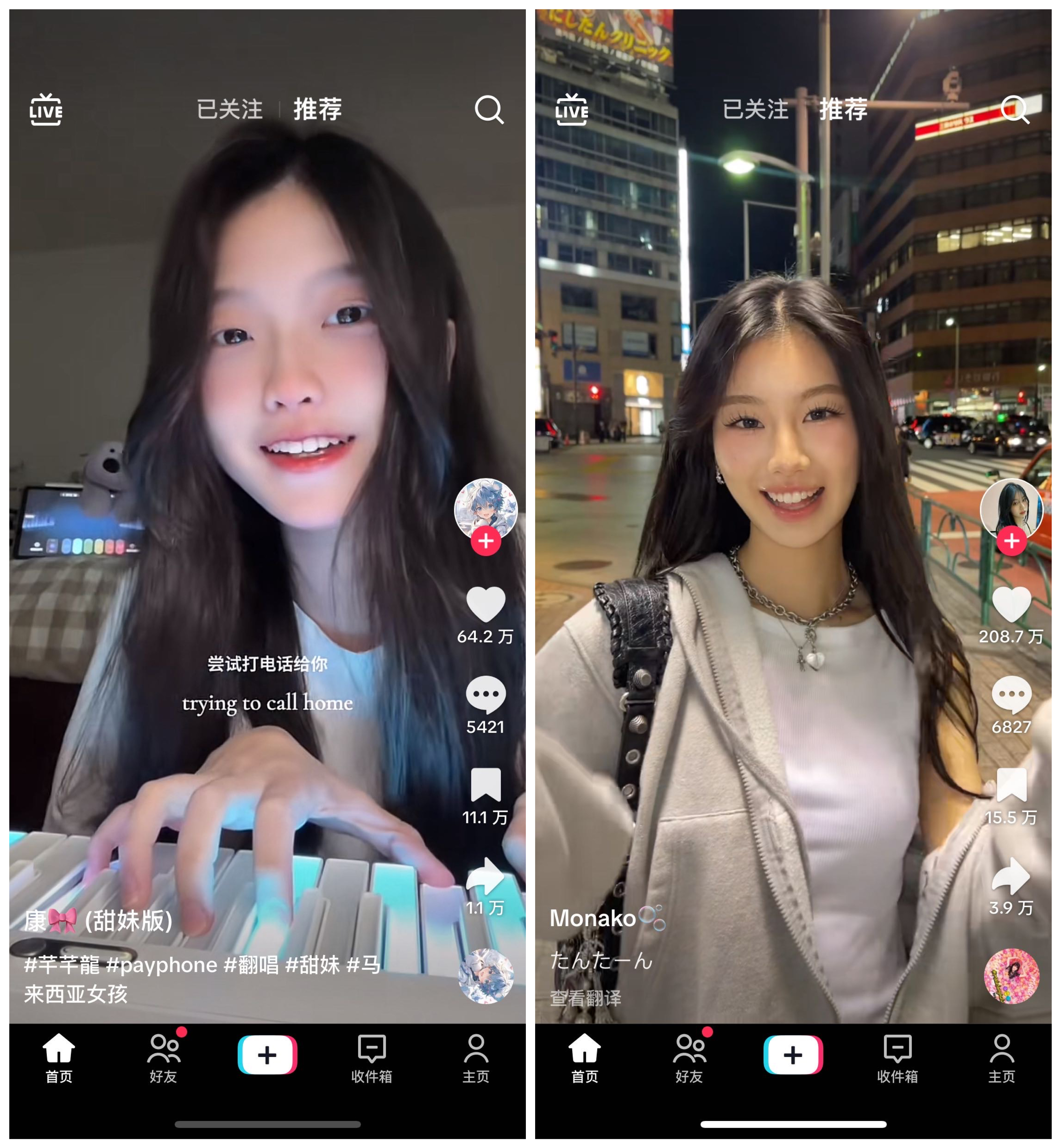
Task: Open Monako's profile from the username
Action: click(593, 918)
